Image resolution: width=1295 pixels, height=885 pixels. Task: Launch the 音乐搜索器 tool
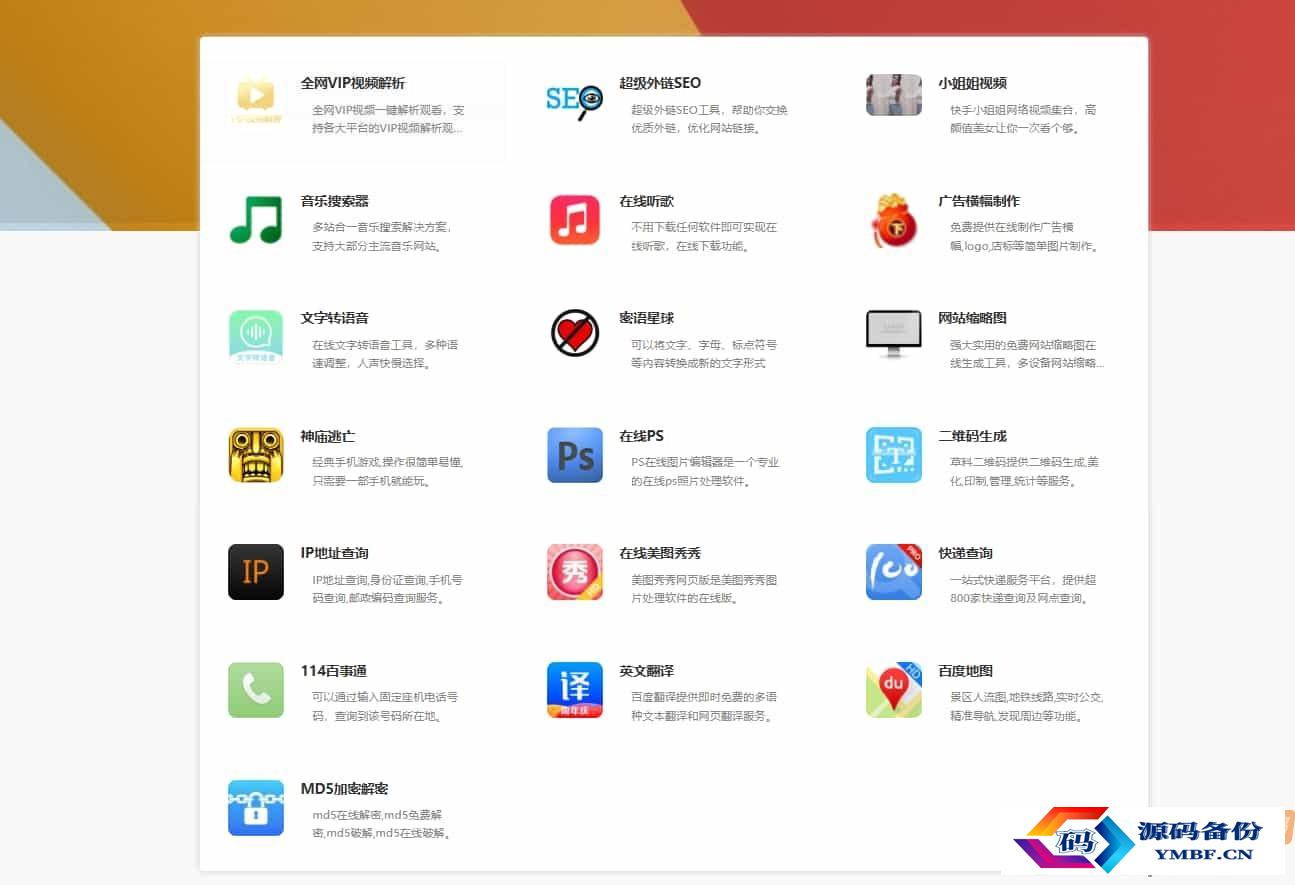(335, 202)
